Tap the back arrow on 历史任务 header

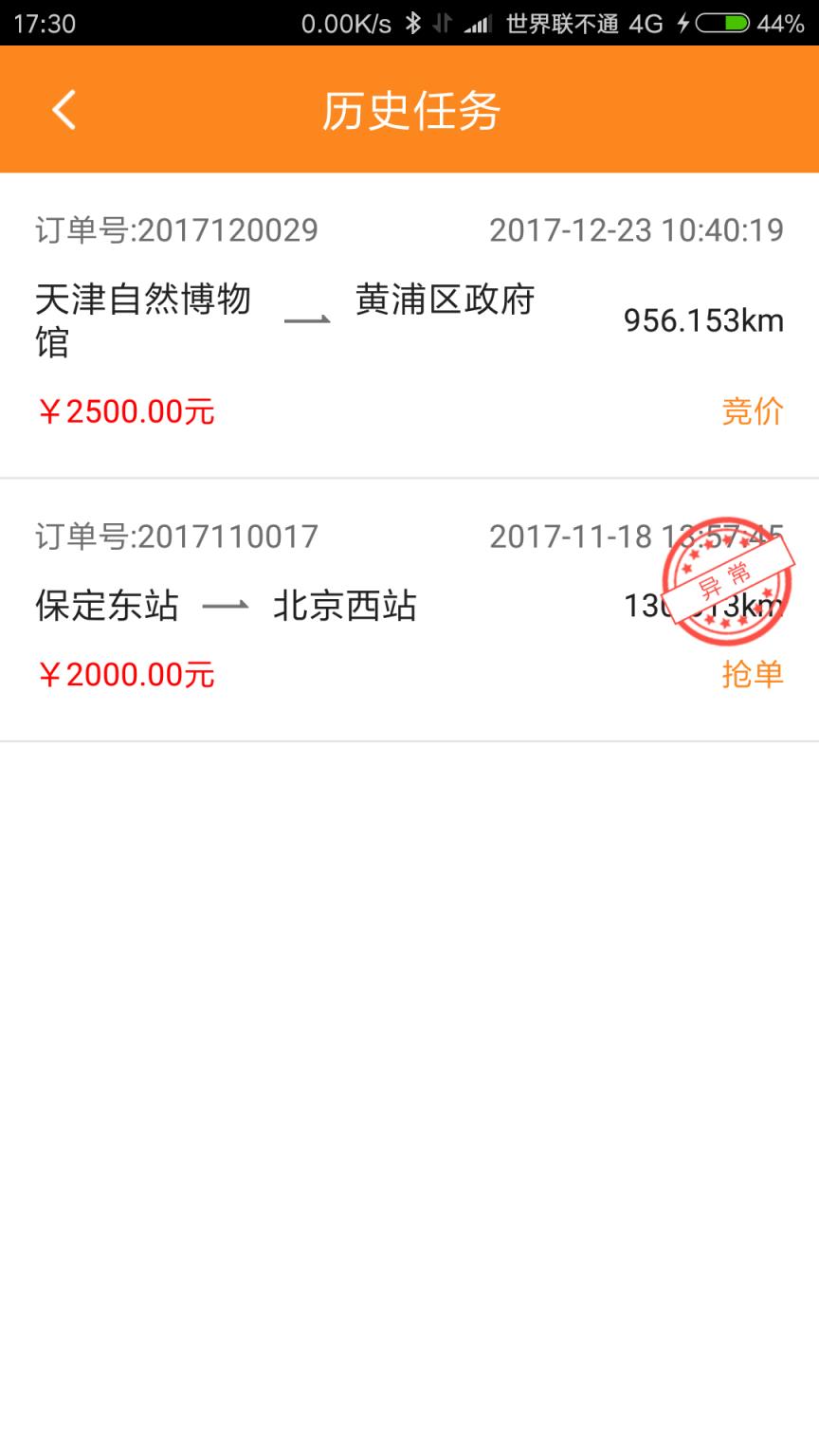(x=64, y=109)
